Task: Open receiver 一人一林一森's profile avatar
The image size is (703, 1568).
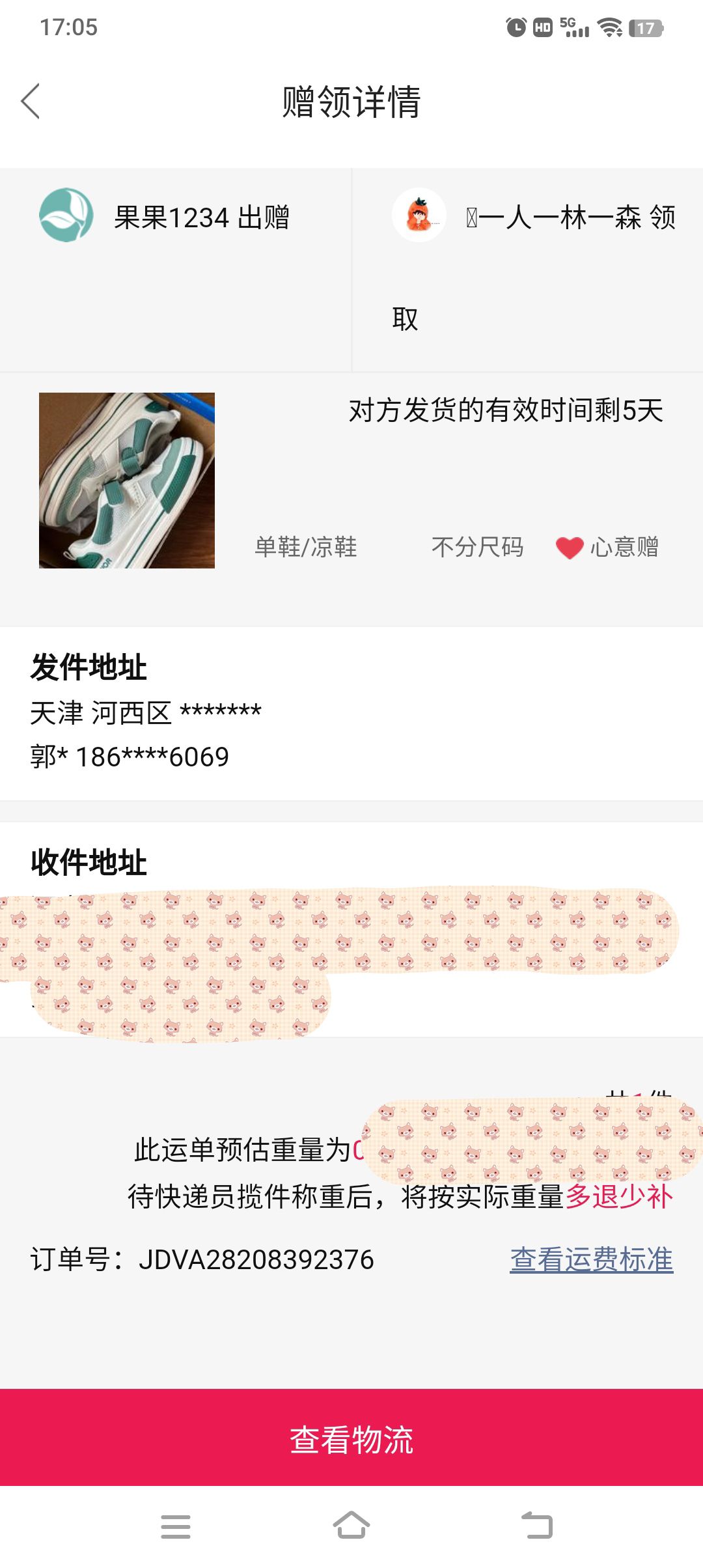Action: [x=419, y=216]
